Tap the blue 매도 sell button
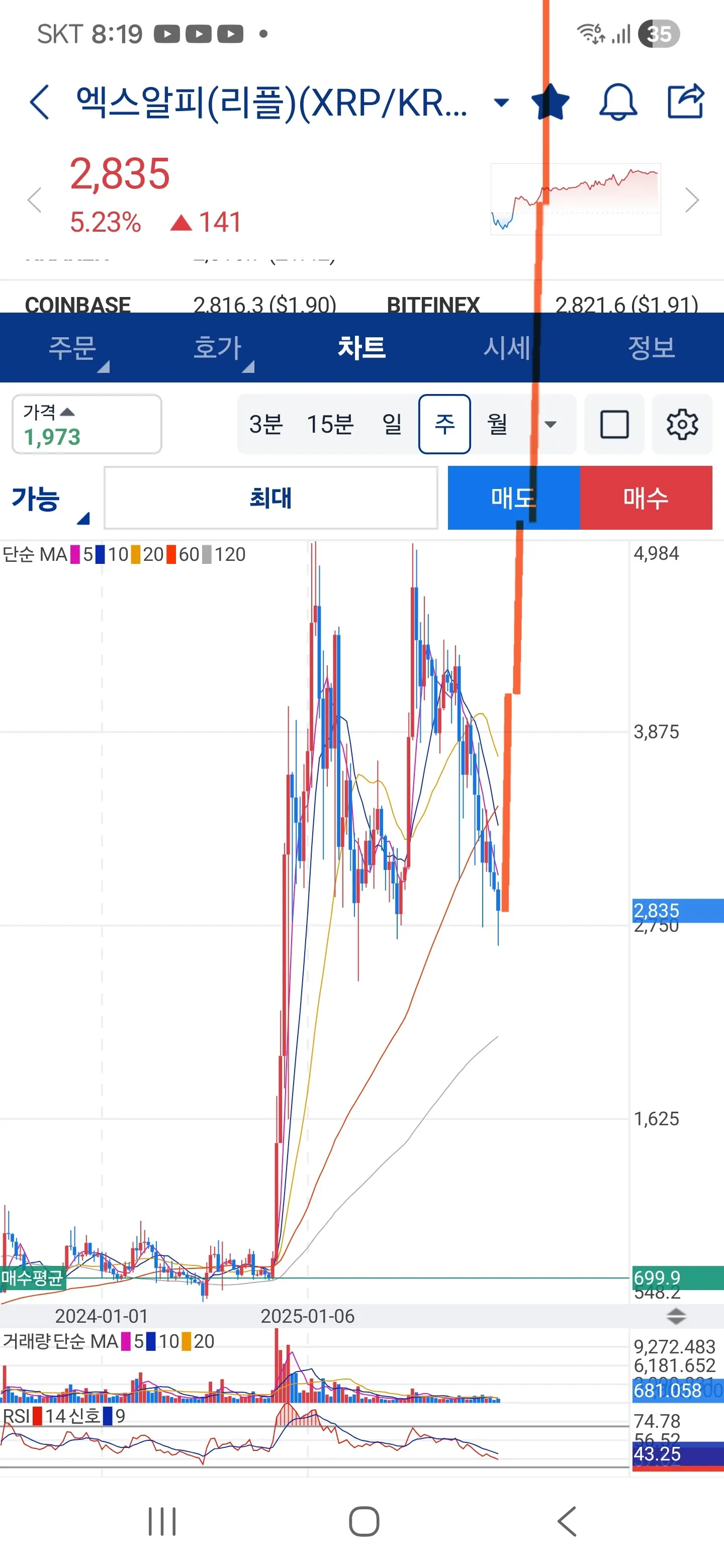 (513, 498)
